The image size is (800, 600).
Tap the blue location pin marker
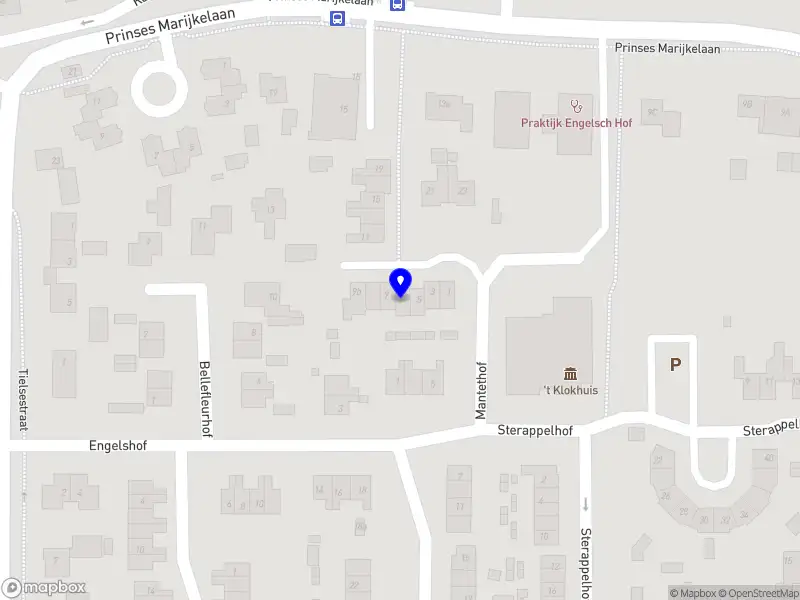400,283
